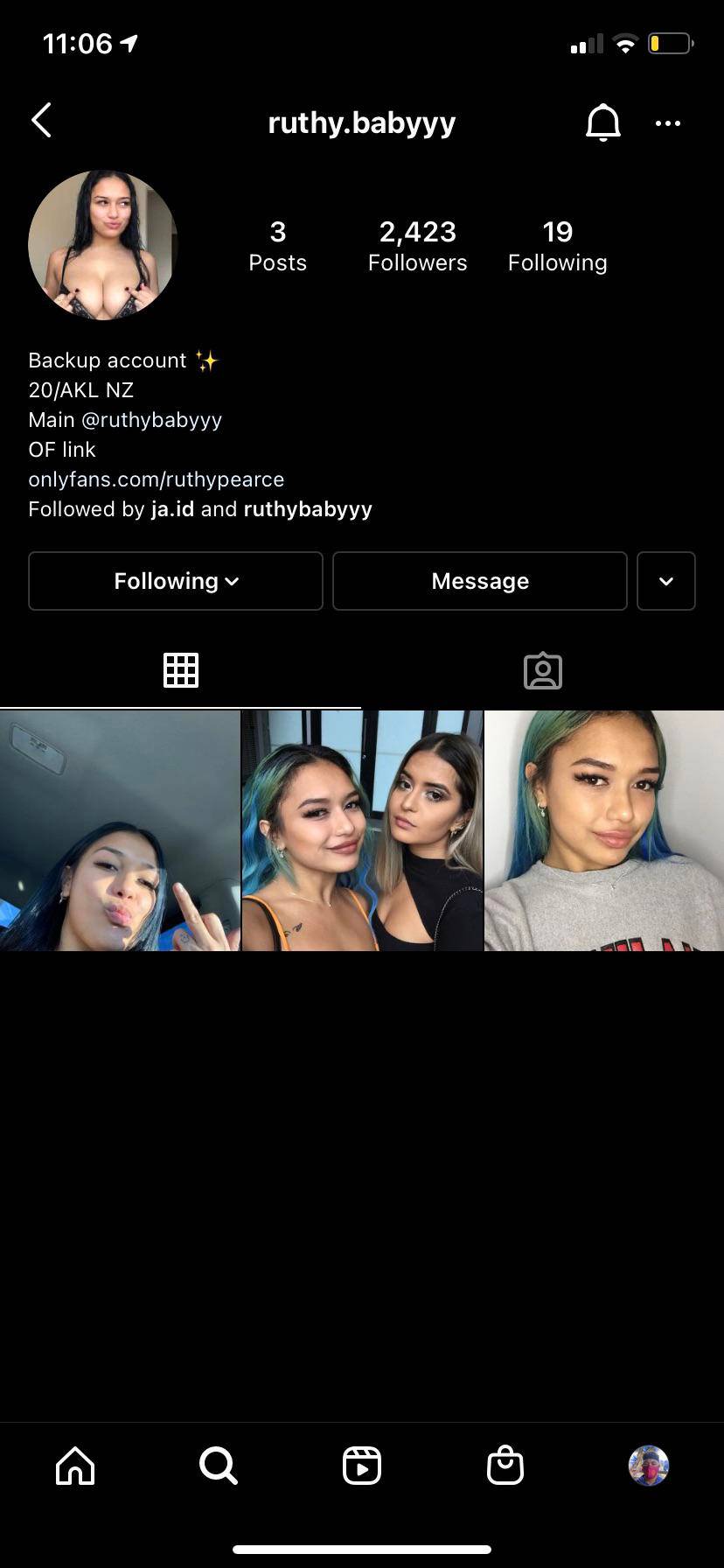Viewport: 724px width, 1568px height.
Task: Tap ruthybabyyy in followed-by text
Action: coord(308,508)
